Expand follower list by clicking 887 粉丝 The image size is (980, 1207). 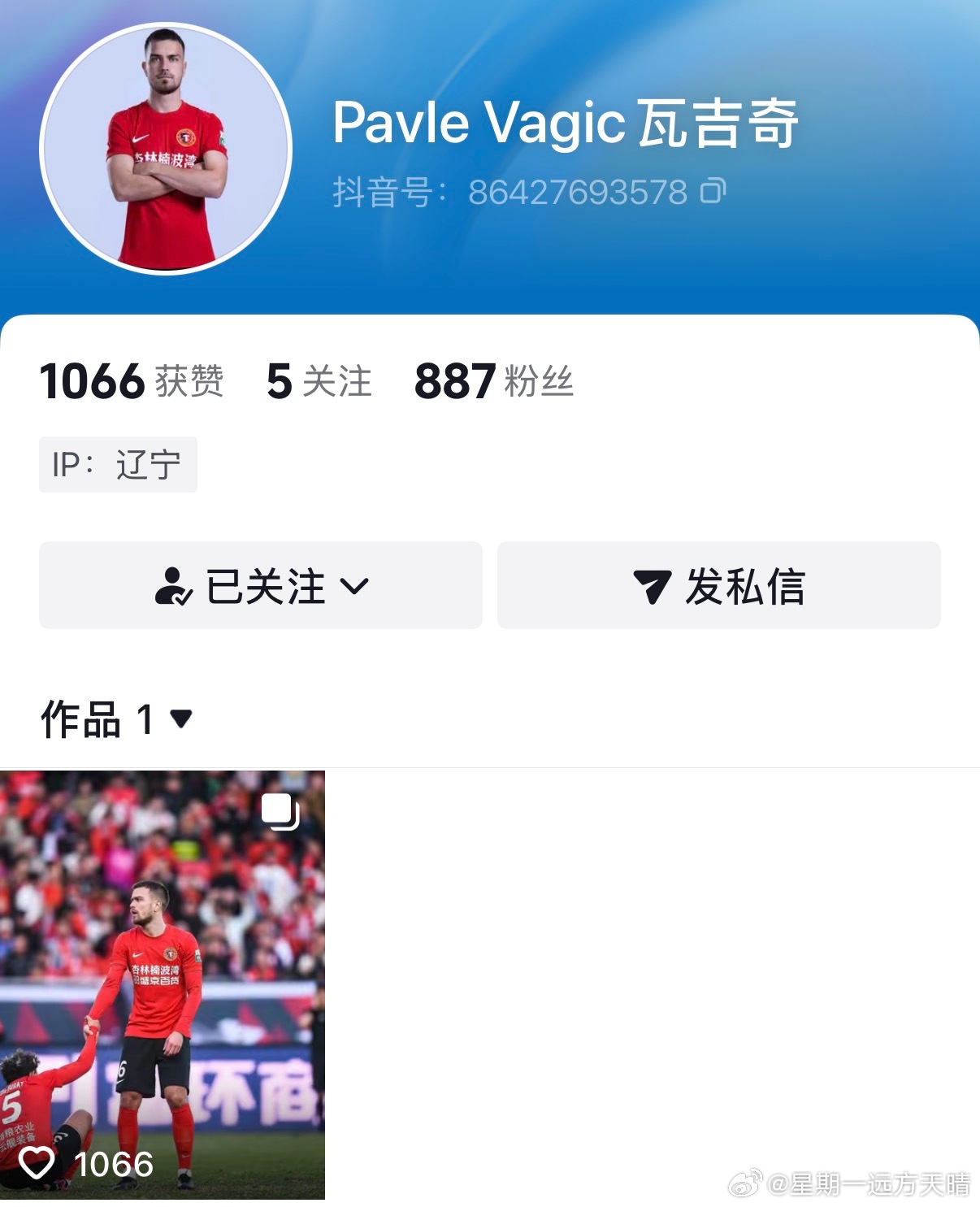[x=492, y=382]
